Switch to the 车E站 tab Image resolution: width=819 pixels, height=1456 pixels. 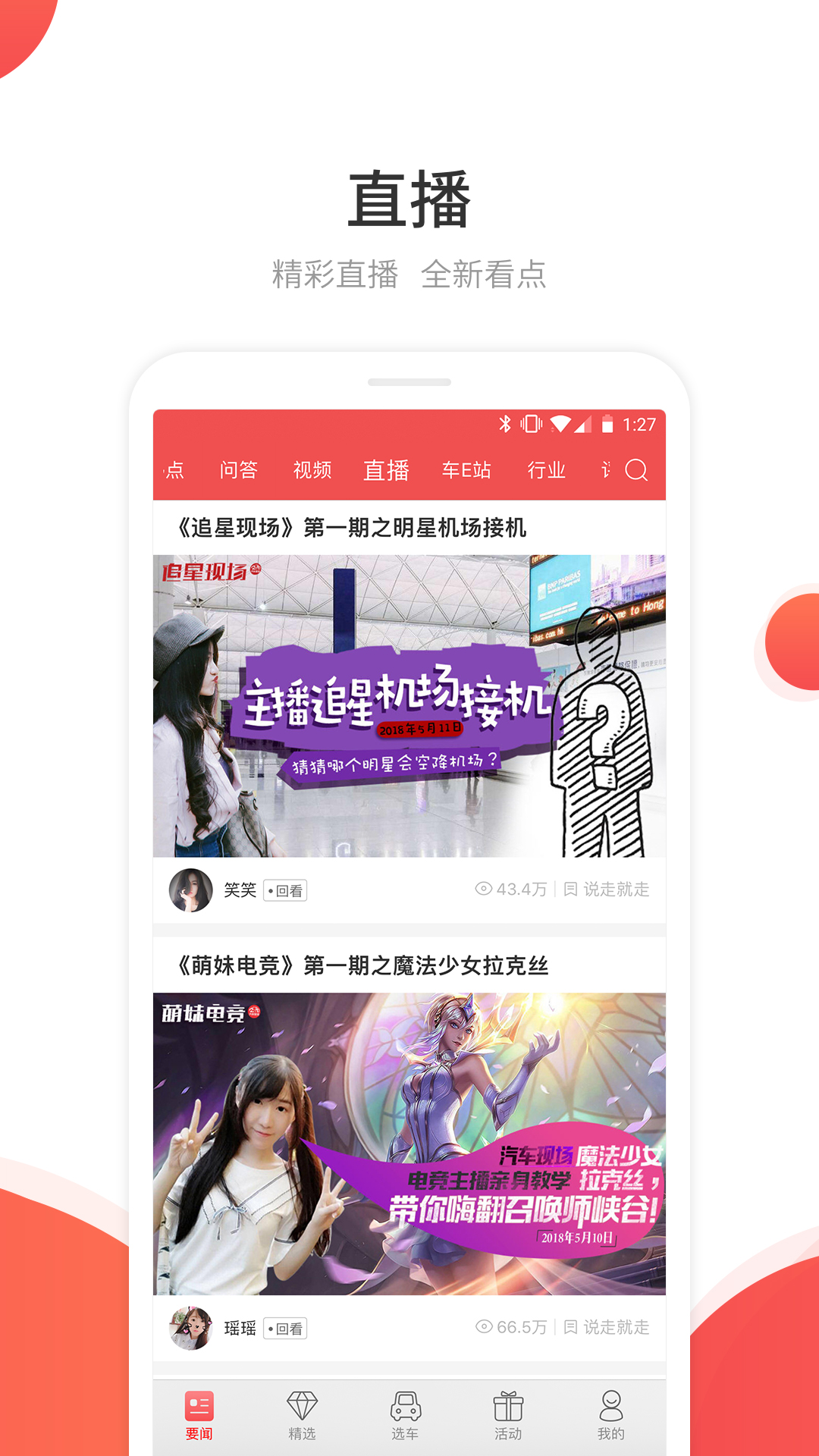tap(467, 470)
